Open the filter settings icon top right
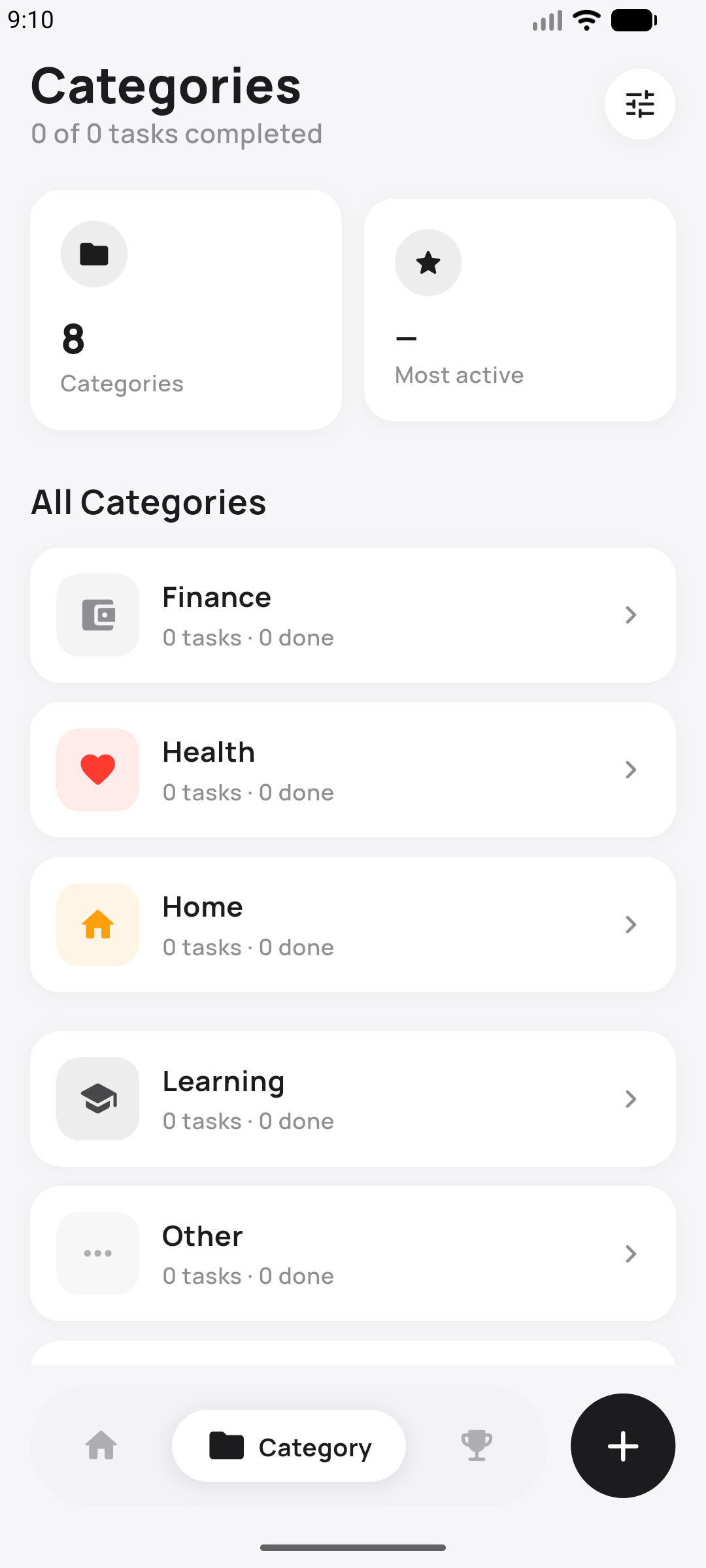This screenshot has height=1568, width=706. click(x=639, y=104)
